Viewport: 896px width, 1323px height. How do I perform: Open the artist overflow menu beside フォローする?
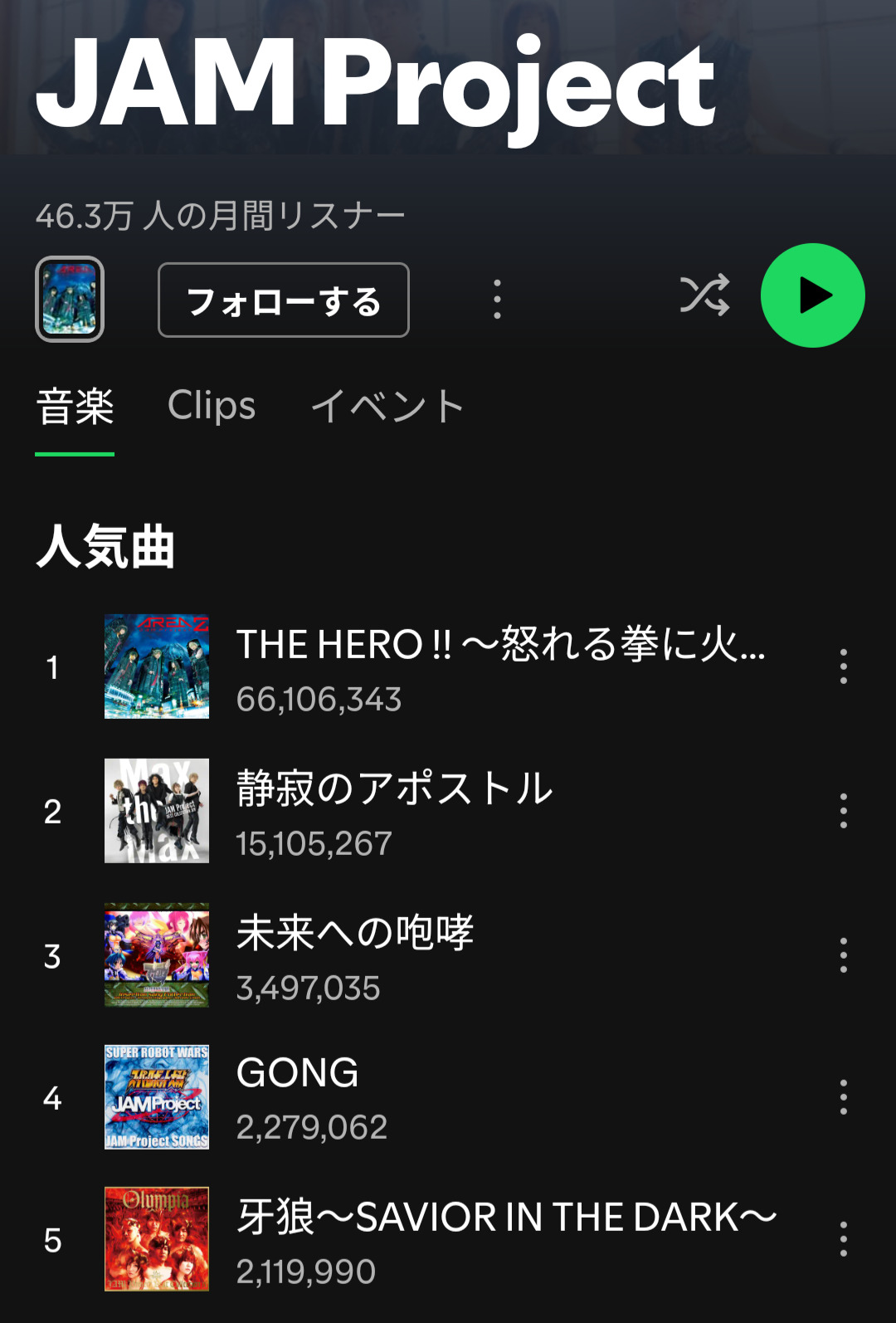click(x=497, y=300)
